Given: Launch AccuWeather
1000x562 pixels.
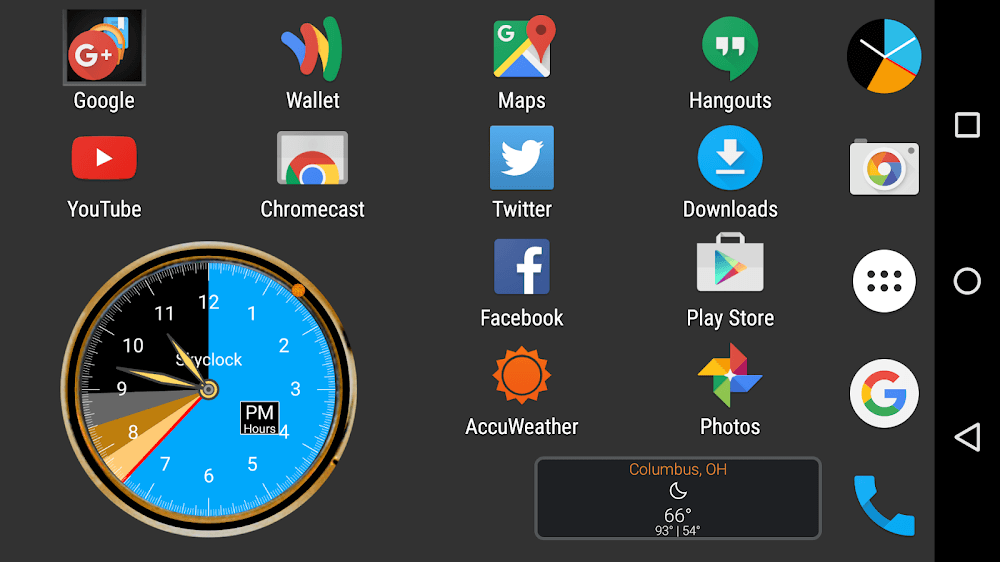Looking at the screenshot, I should coord(522,376).
